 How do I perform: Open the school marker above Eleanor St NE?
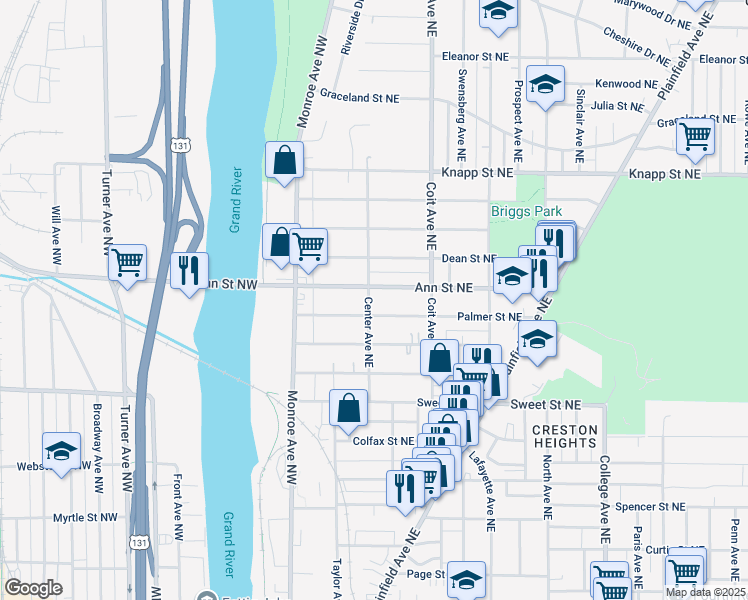[498, 14]
